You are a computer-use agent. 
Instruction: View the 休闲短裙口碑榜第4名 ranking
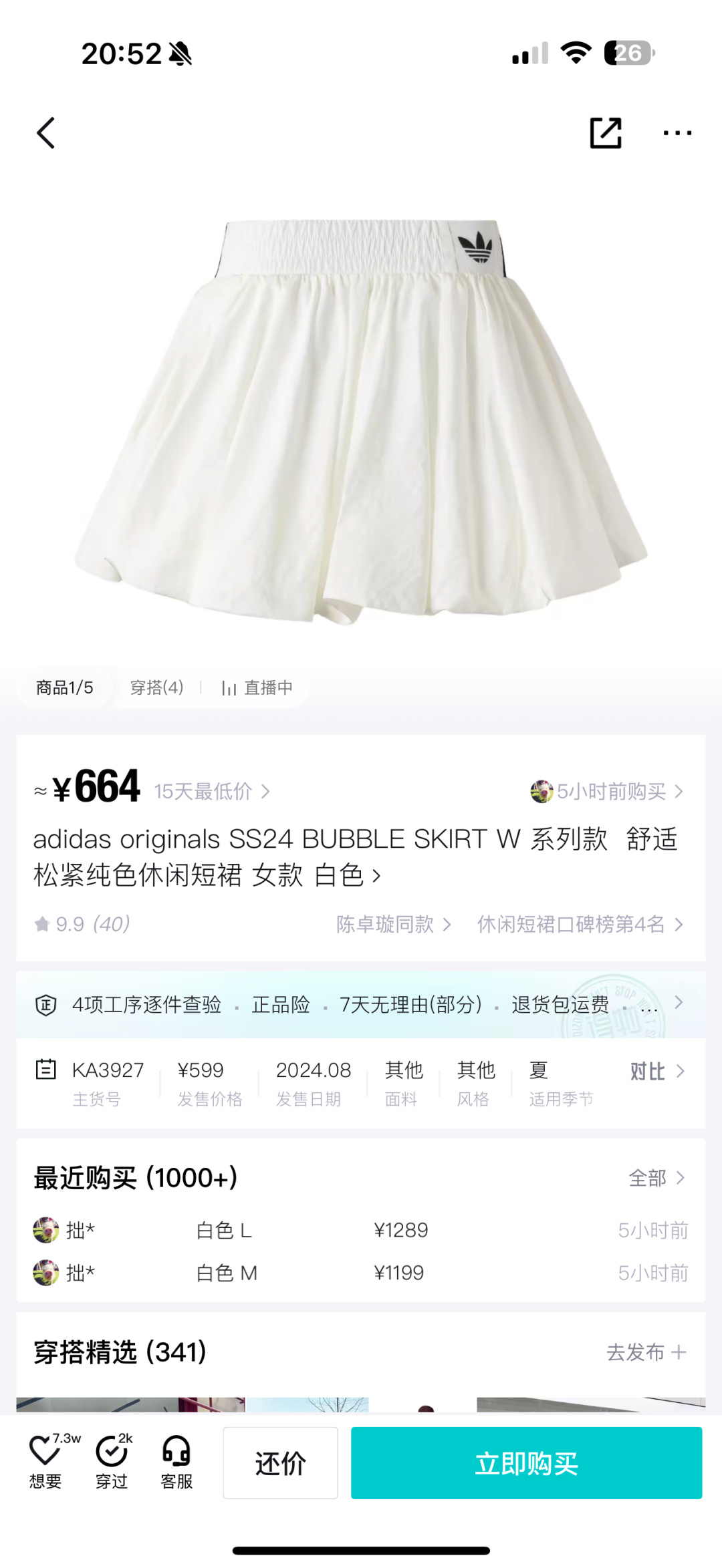click(579, 925)
